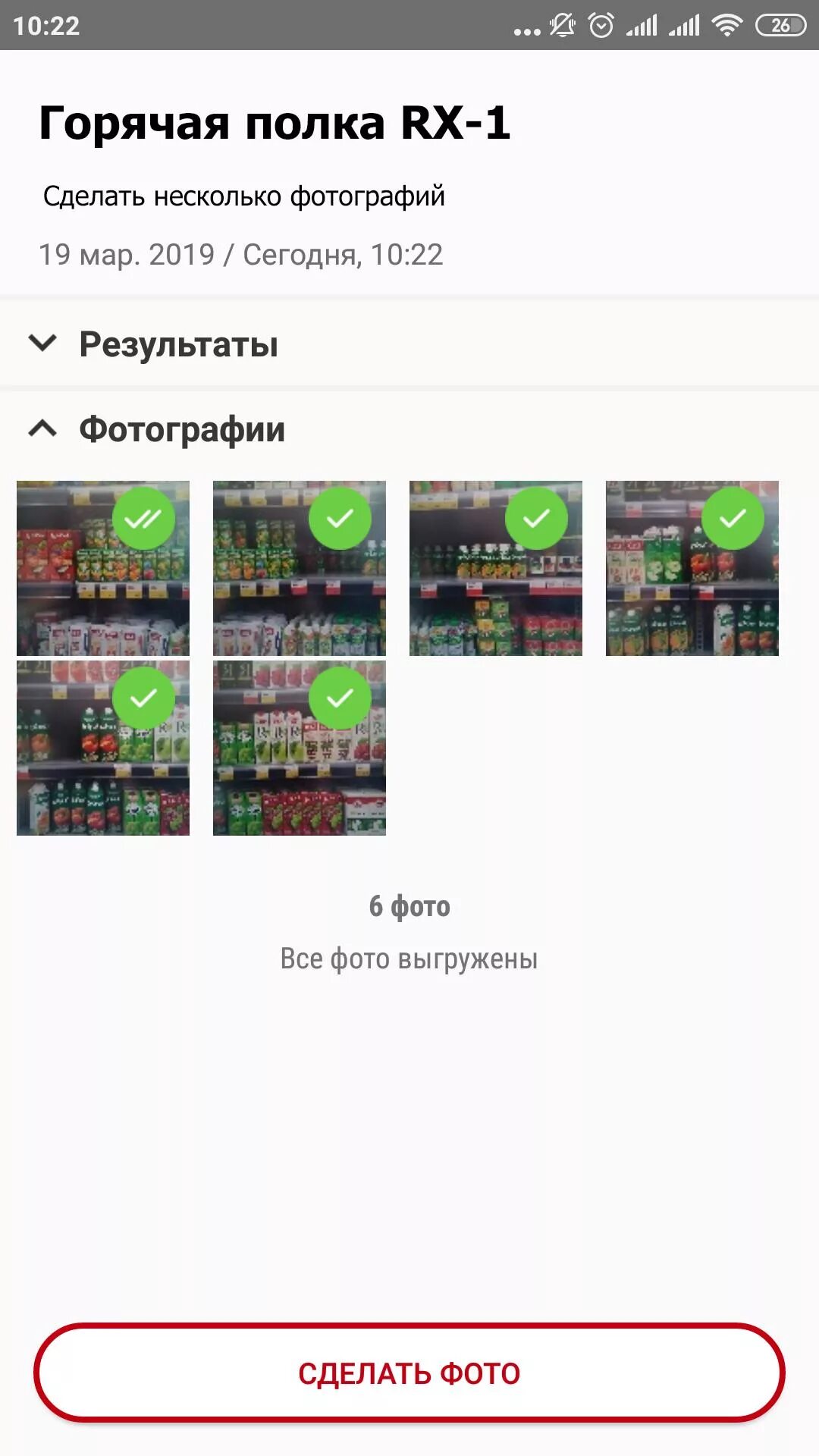The height and width of the screenshot is (1456, 819).
Task: Open the photo with double checkmark
Action: coord(103,568)
